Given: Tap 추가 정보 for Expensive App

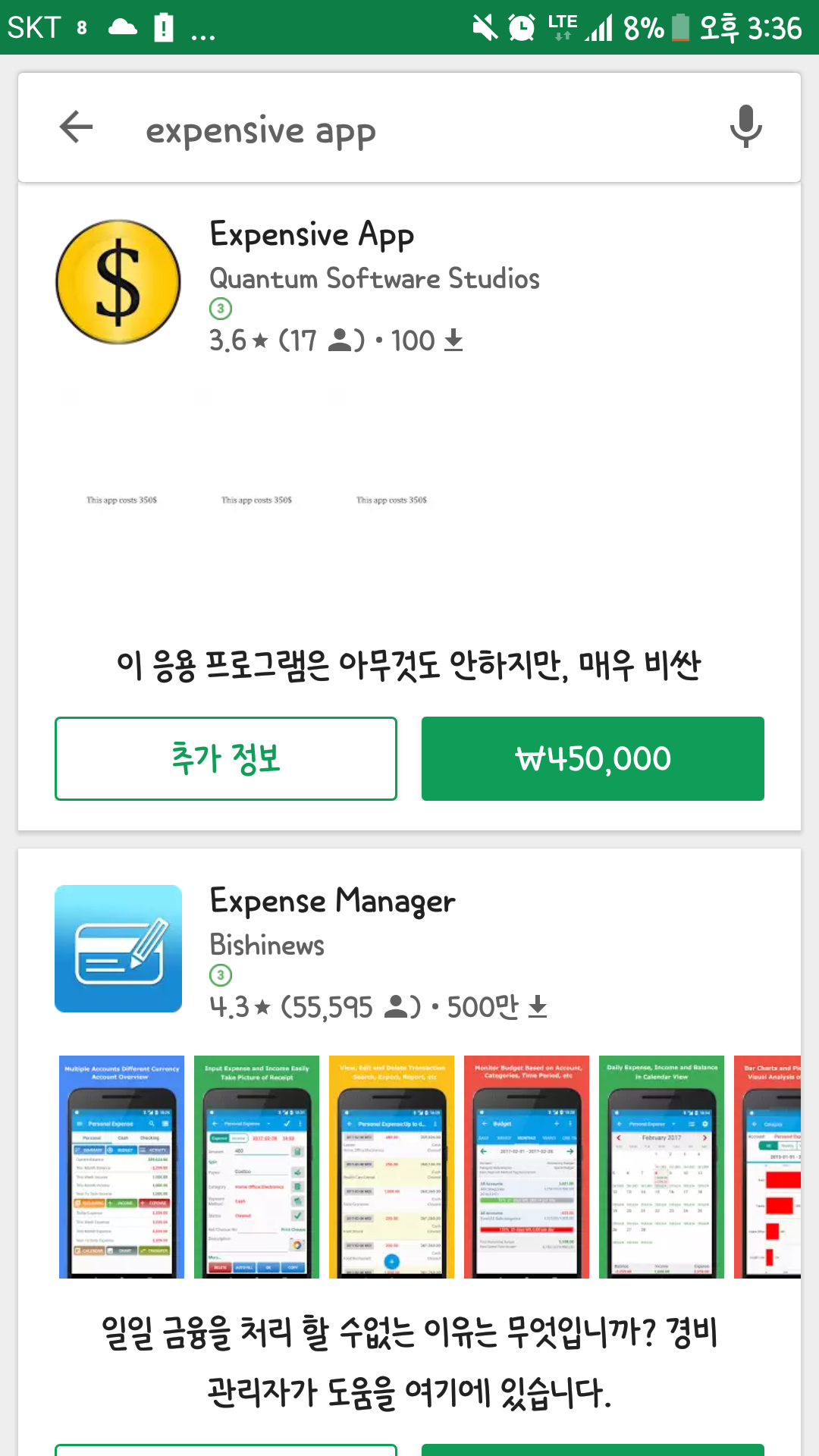Looking at the screenshot, I should (x=226, y=758).
